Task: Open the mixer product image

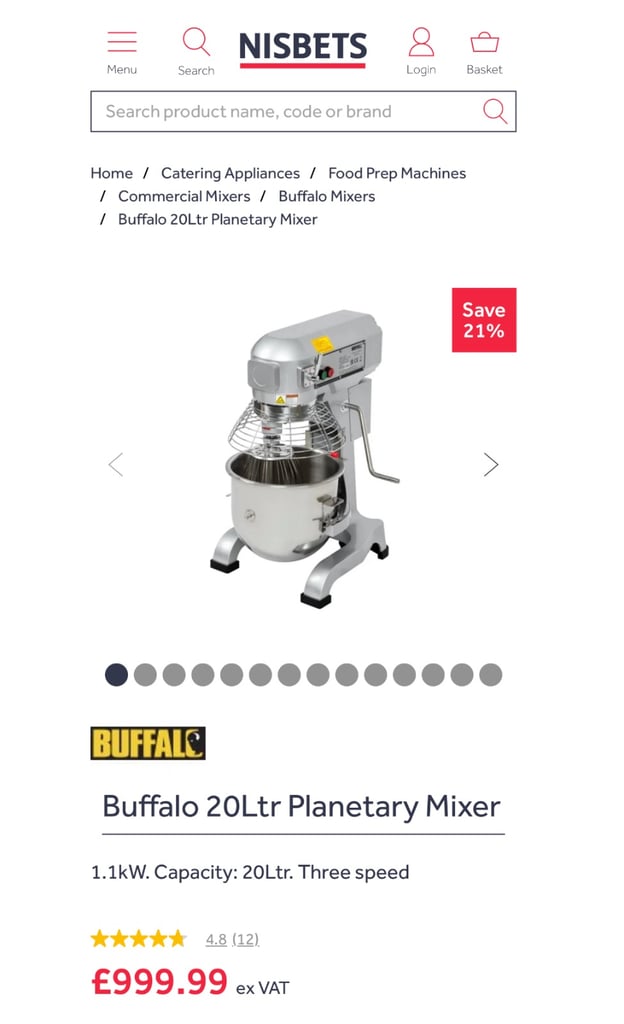Action: (x=304, y=459)
